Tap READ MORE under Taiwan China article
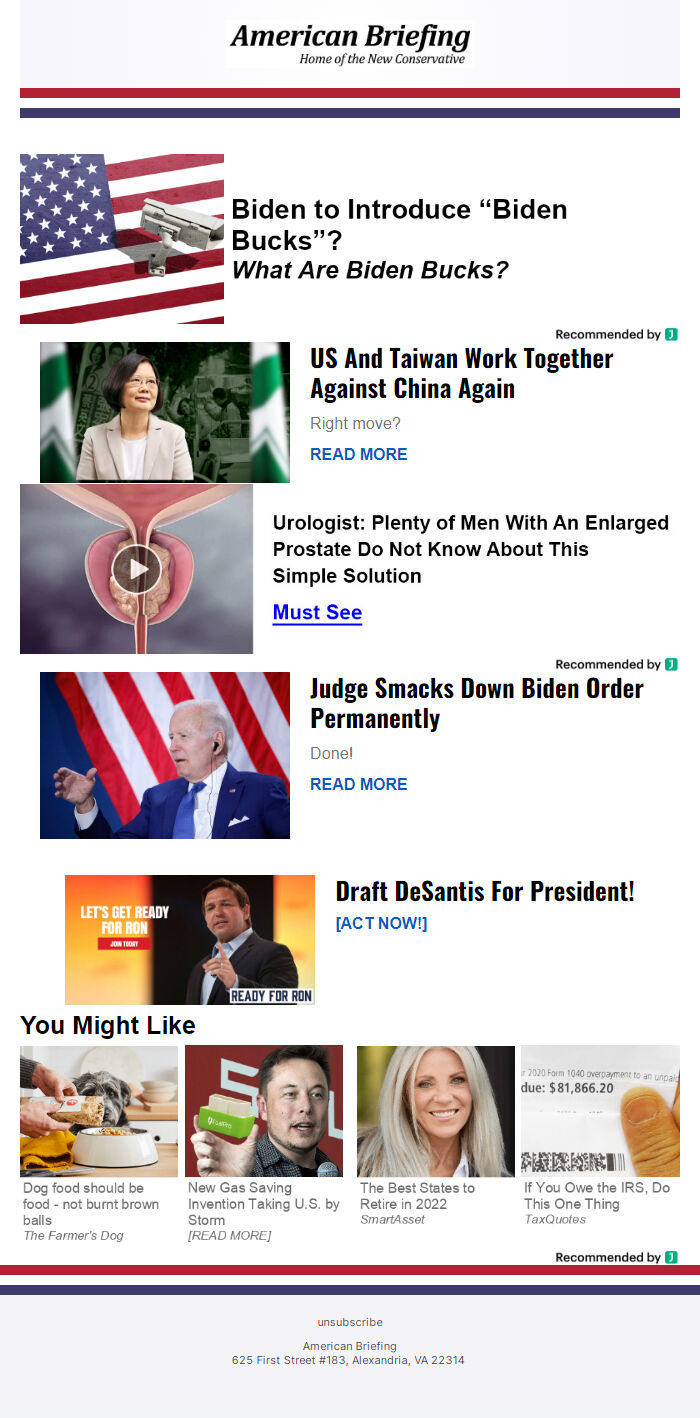700x1418 pixels. coord(358,454)
